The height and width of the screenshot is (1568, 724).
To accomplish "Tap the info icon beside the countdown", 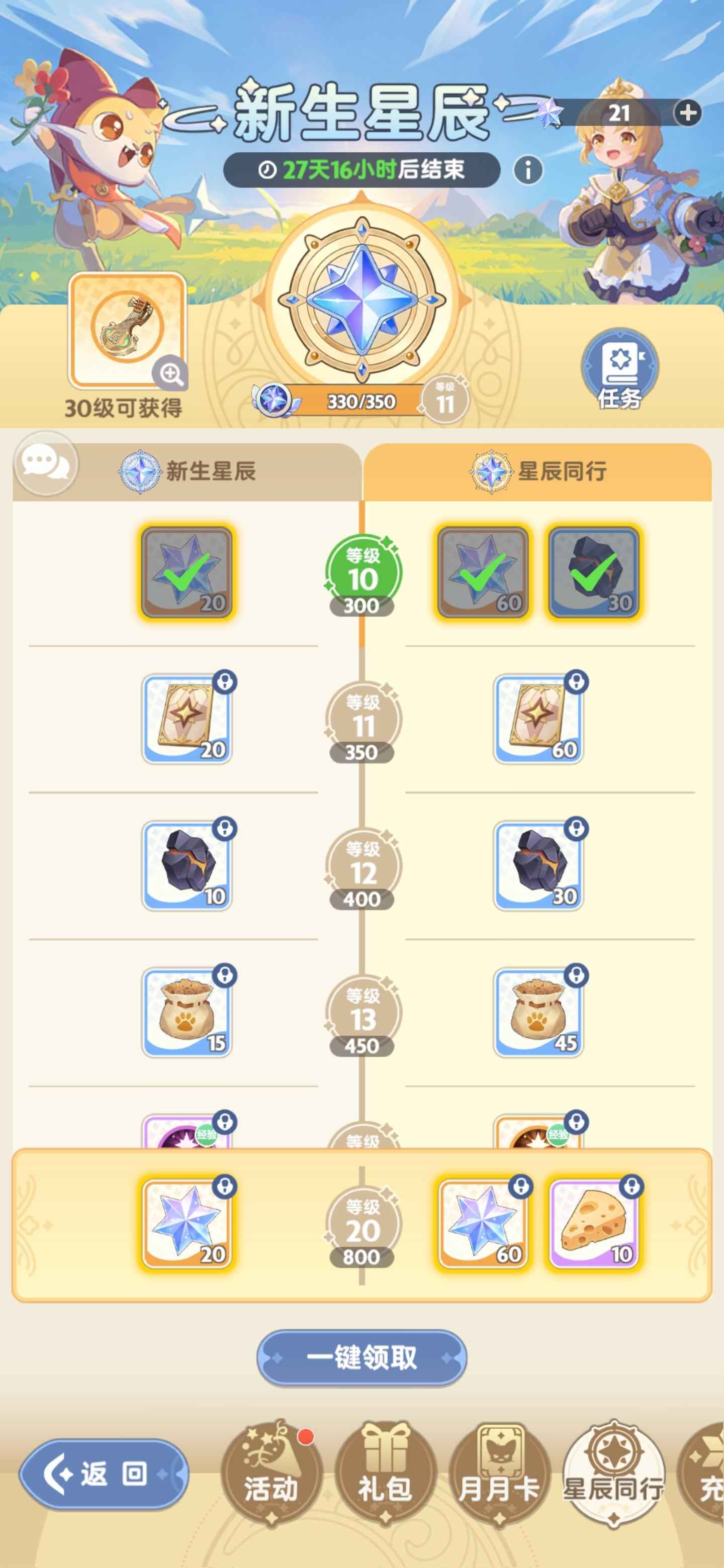I will click(528, 170).
